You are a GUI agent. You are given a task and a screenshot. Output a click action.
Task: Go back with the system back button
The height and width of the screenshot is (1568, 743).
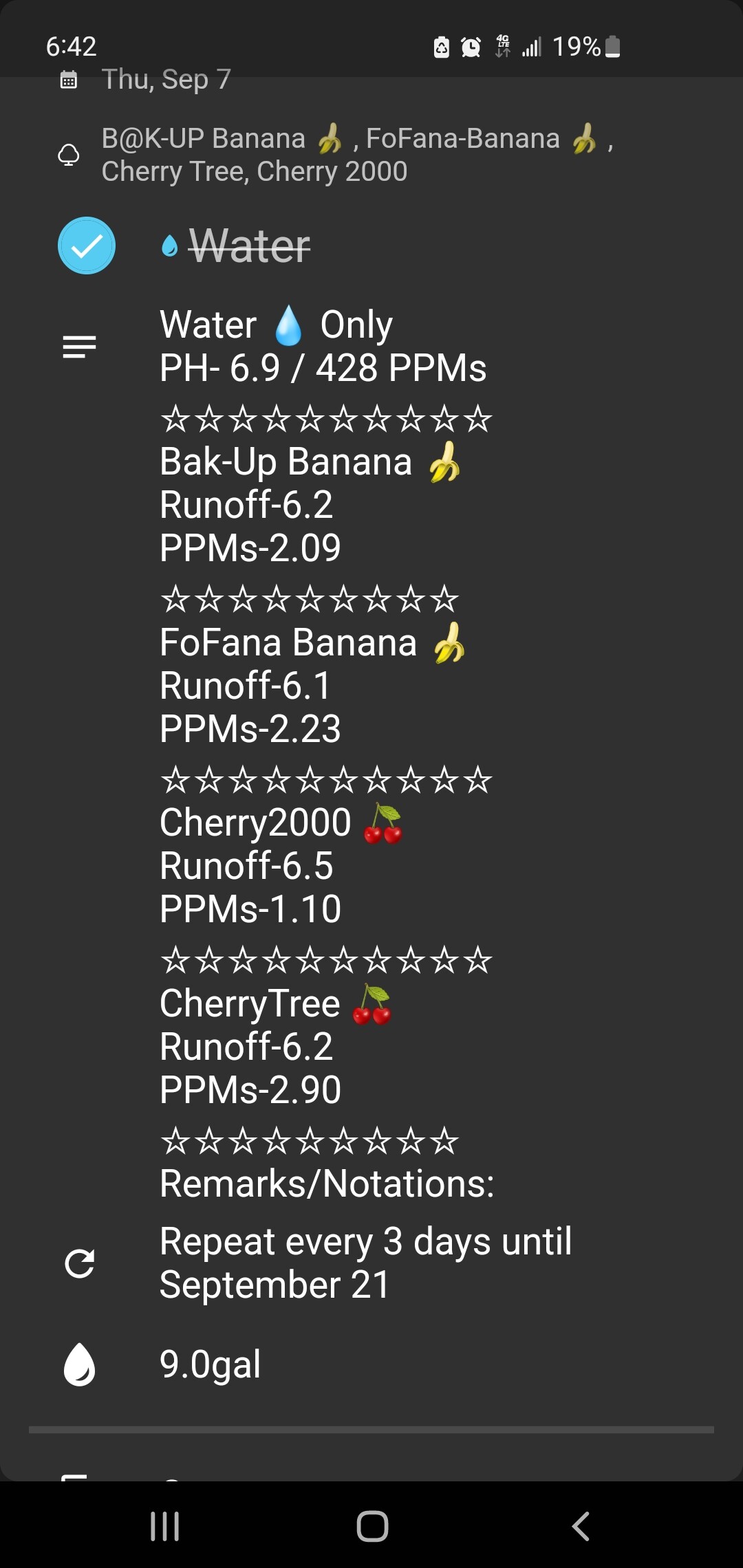point(581,1526)
